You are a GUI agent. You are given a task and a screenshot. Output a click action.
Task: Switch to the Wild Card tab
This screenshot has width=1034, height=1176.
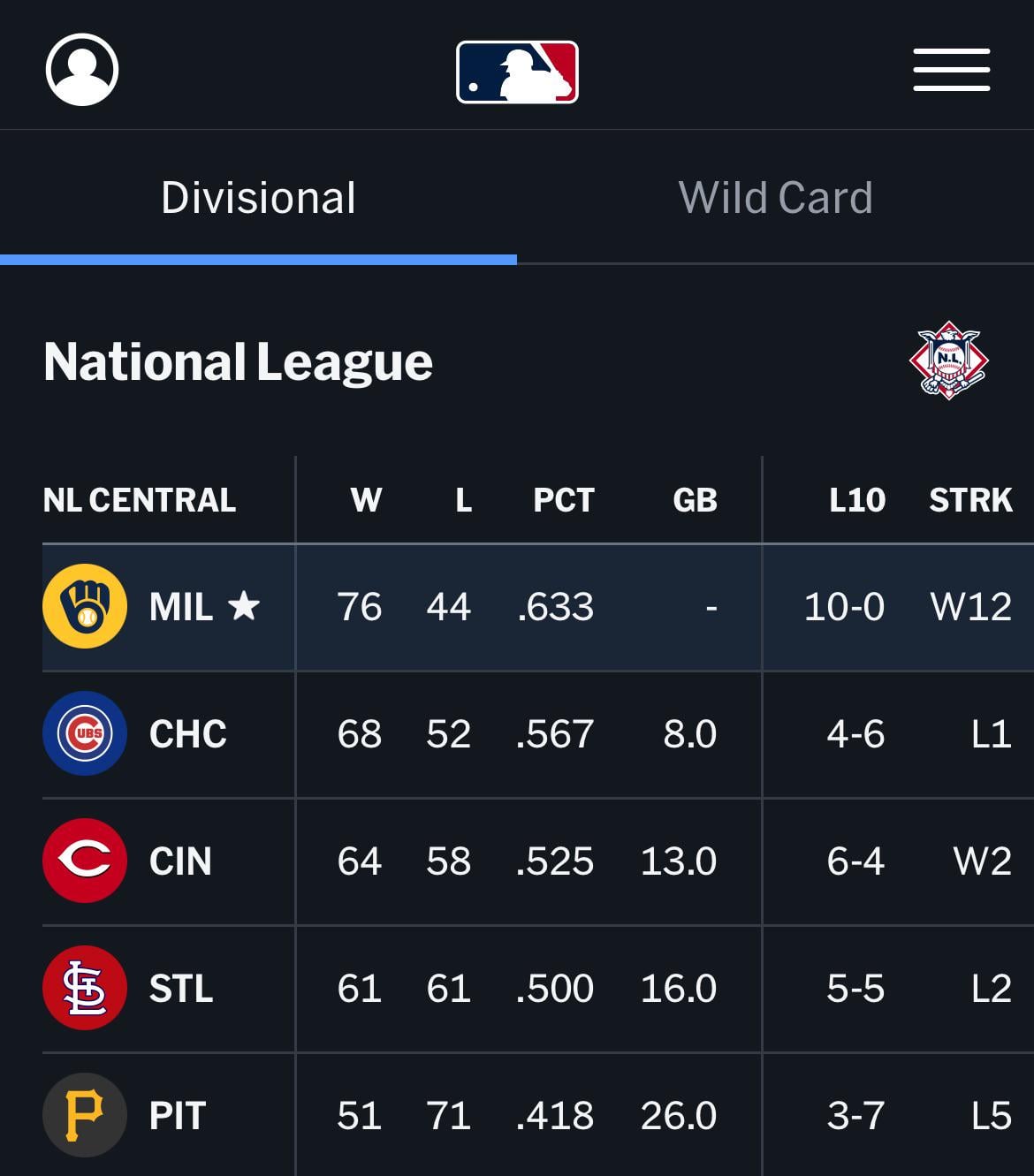[x=775, y=198]
